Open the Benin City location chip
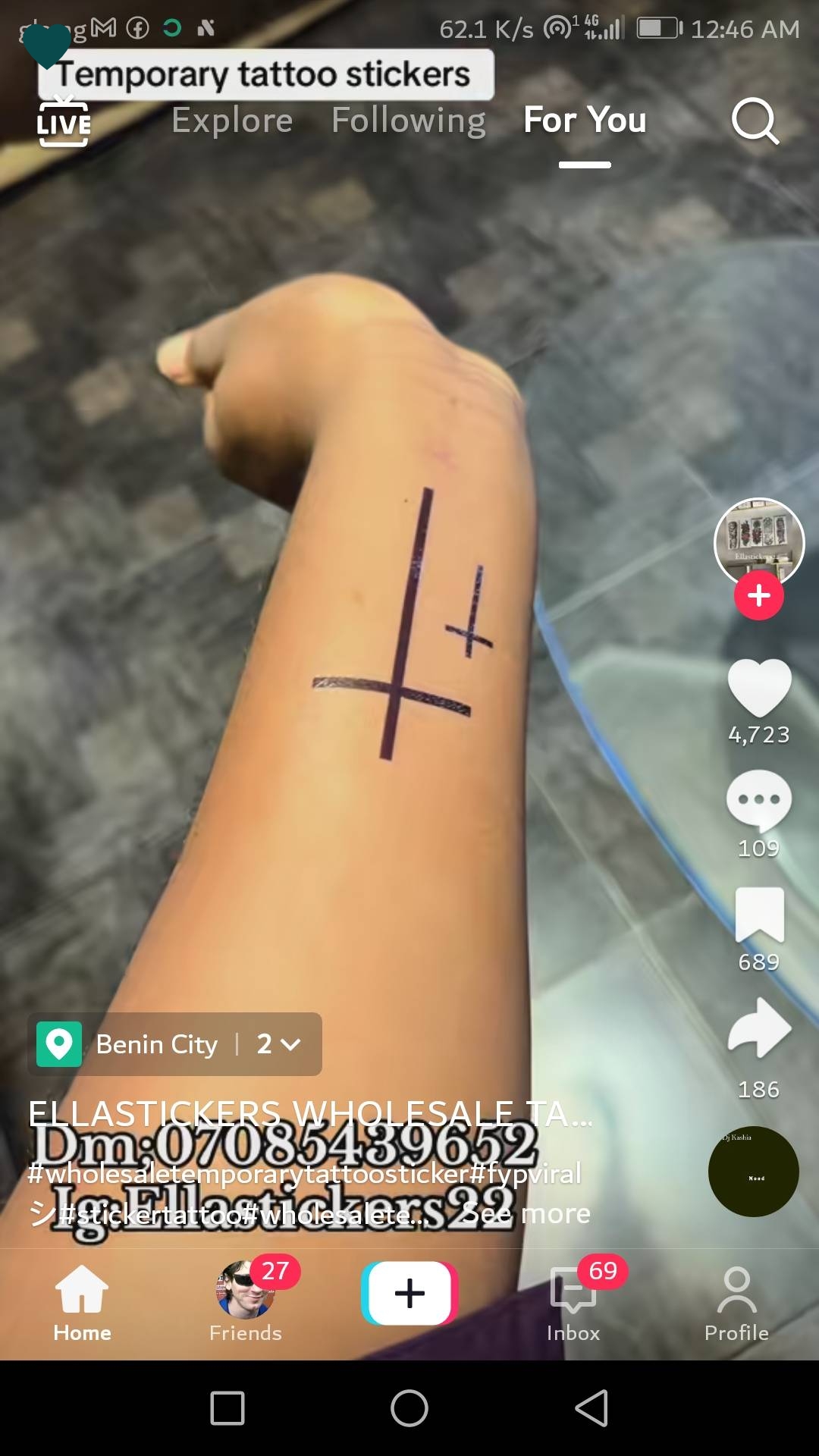Image resolution: width=819 pixels, height=1456 pixels. click(x=174, y=1044)
